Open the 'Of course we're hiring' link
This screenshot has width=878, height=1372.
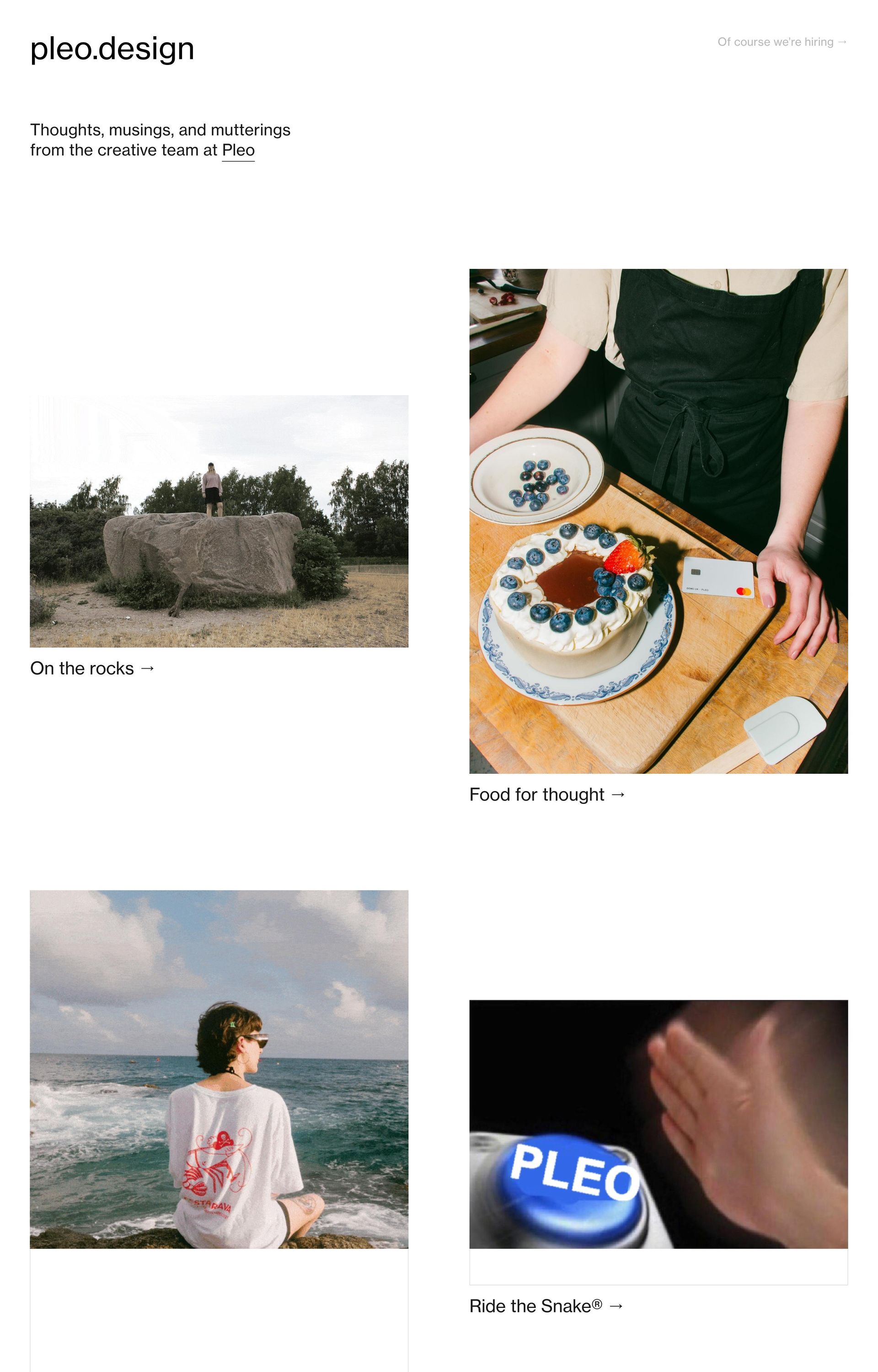(x=782, y=42)
